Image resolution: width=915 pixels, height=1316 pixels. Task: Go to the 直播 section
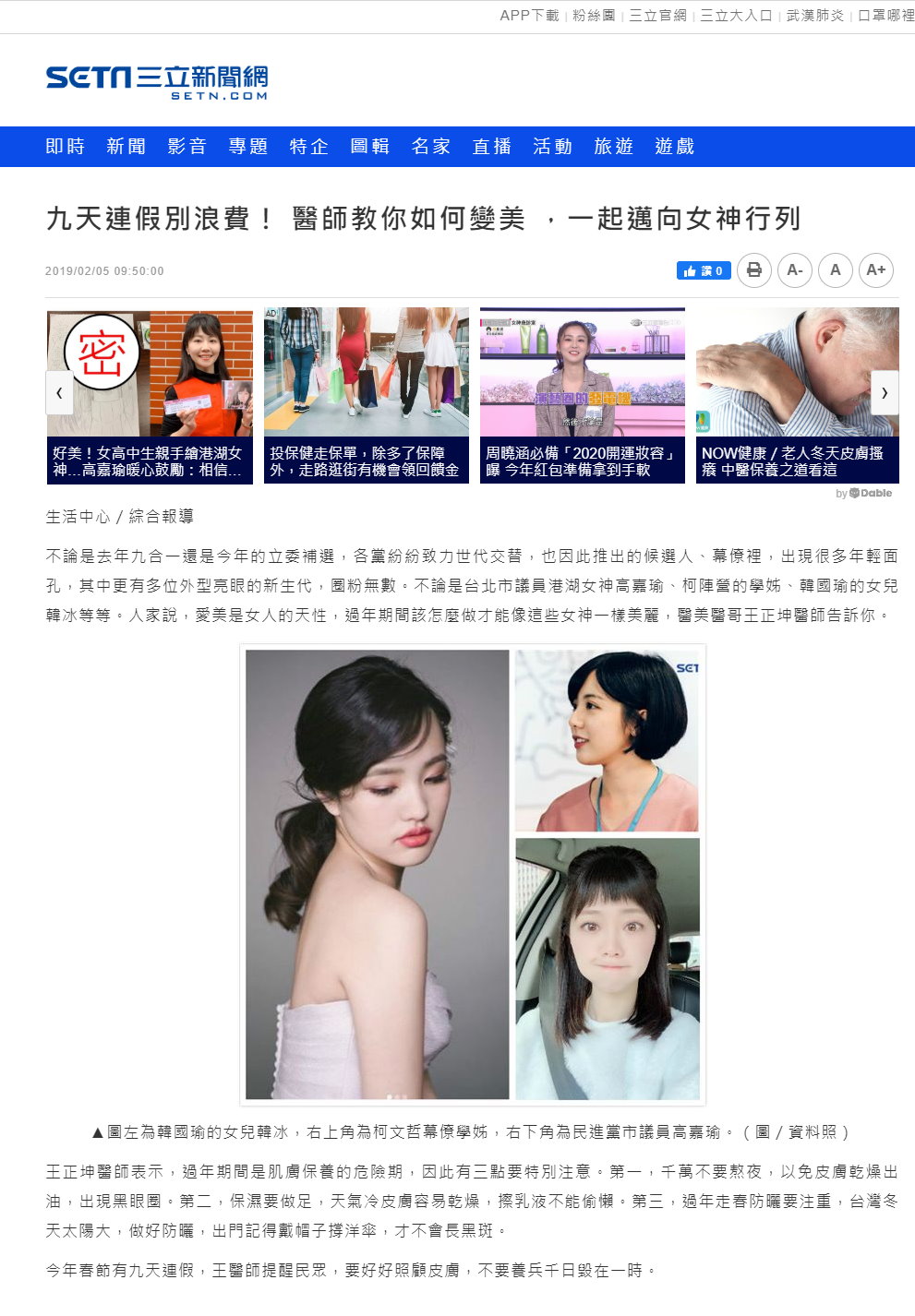[492, 147]
